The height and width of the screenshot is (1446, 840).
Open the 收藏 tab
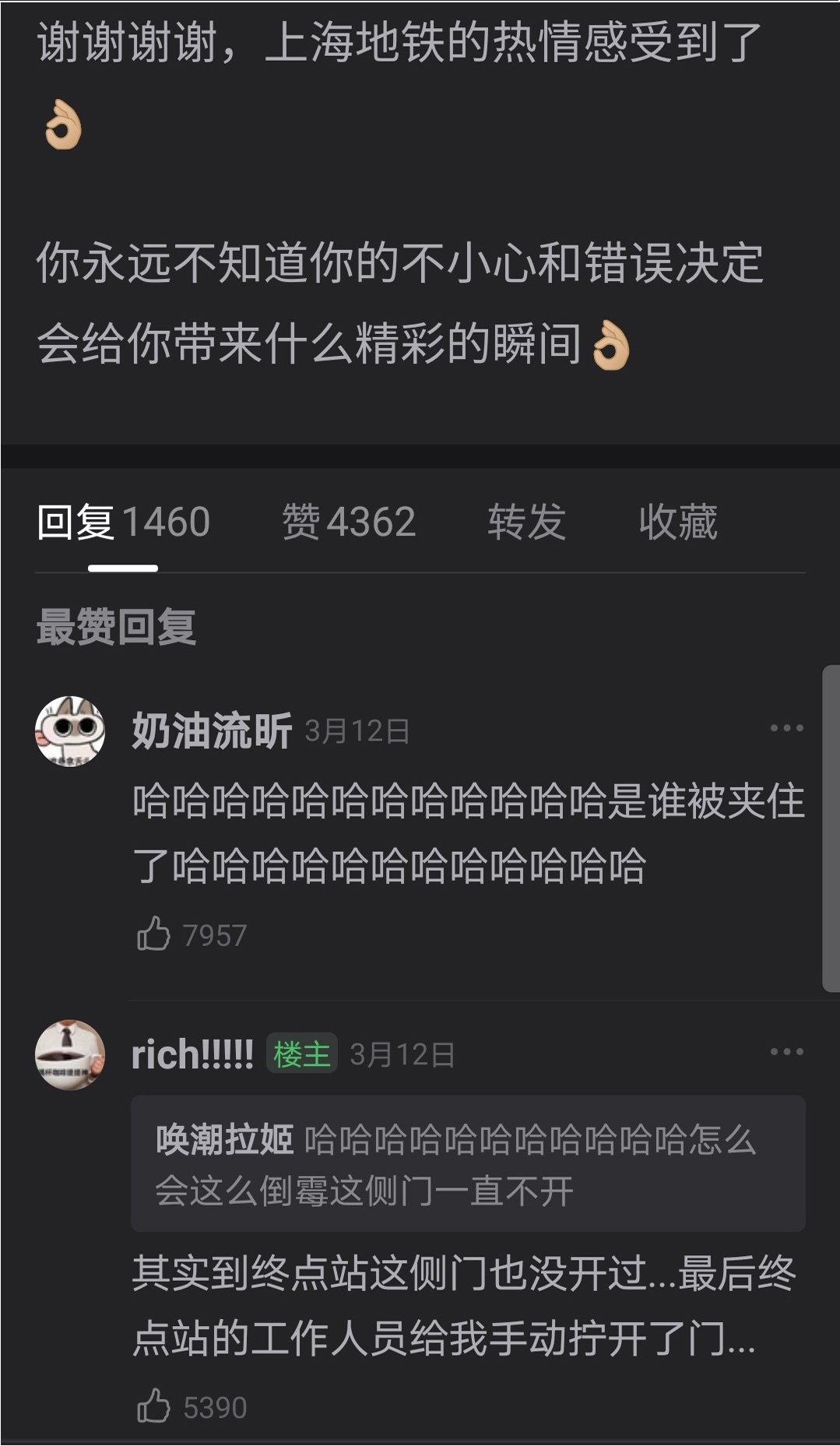677,522
